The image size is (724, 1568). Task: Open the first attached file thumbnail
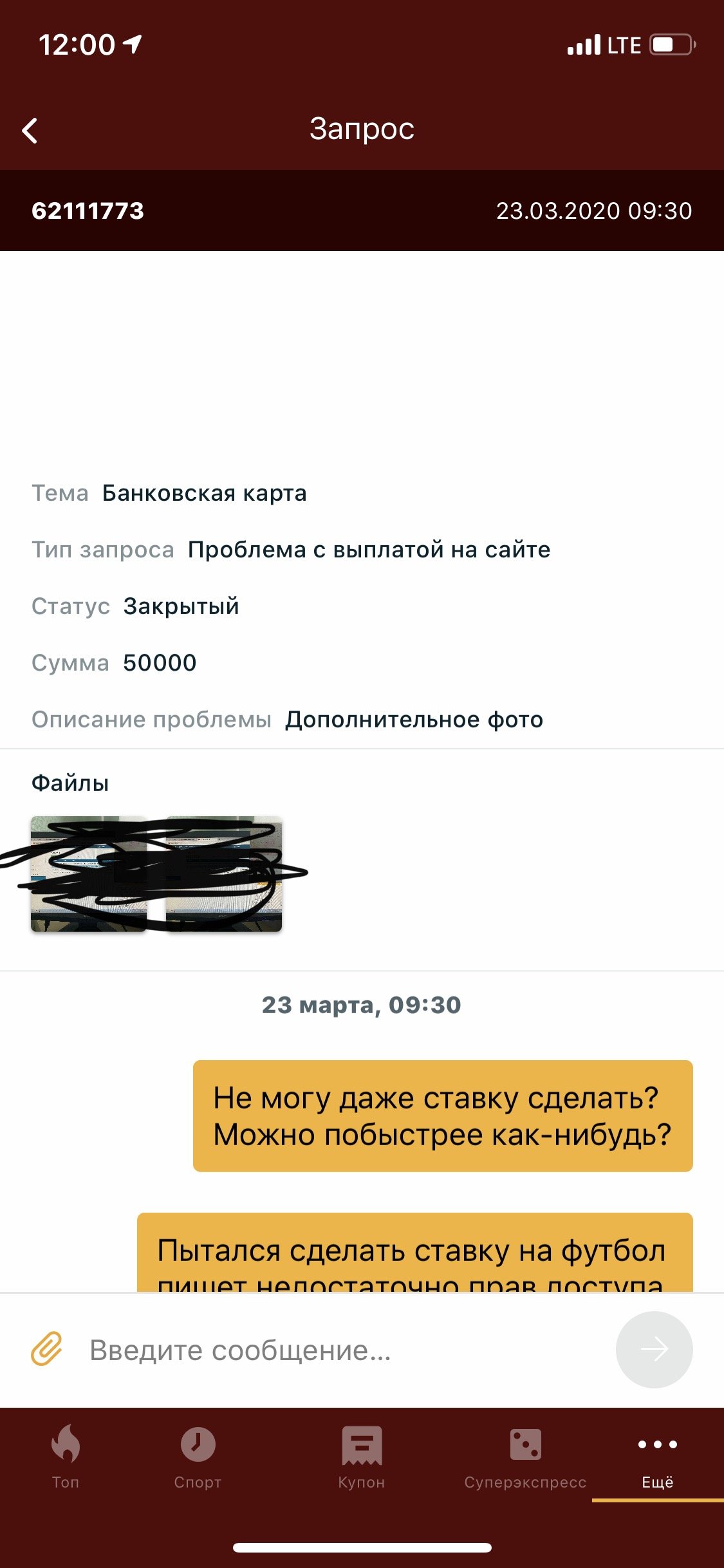click(89, 873)
